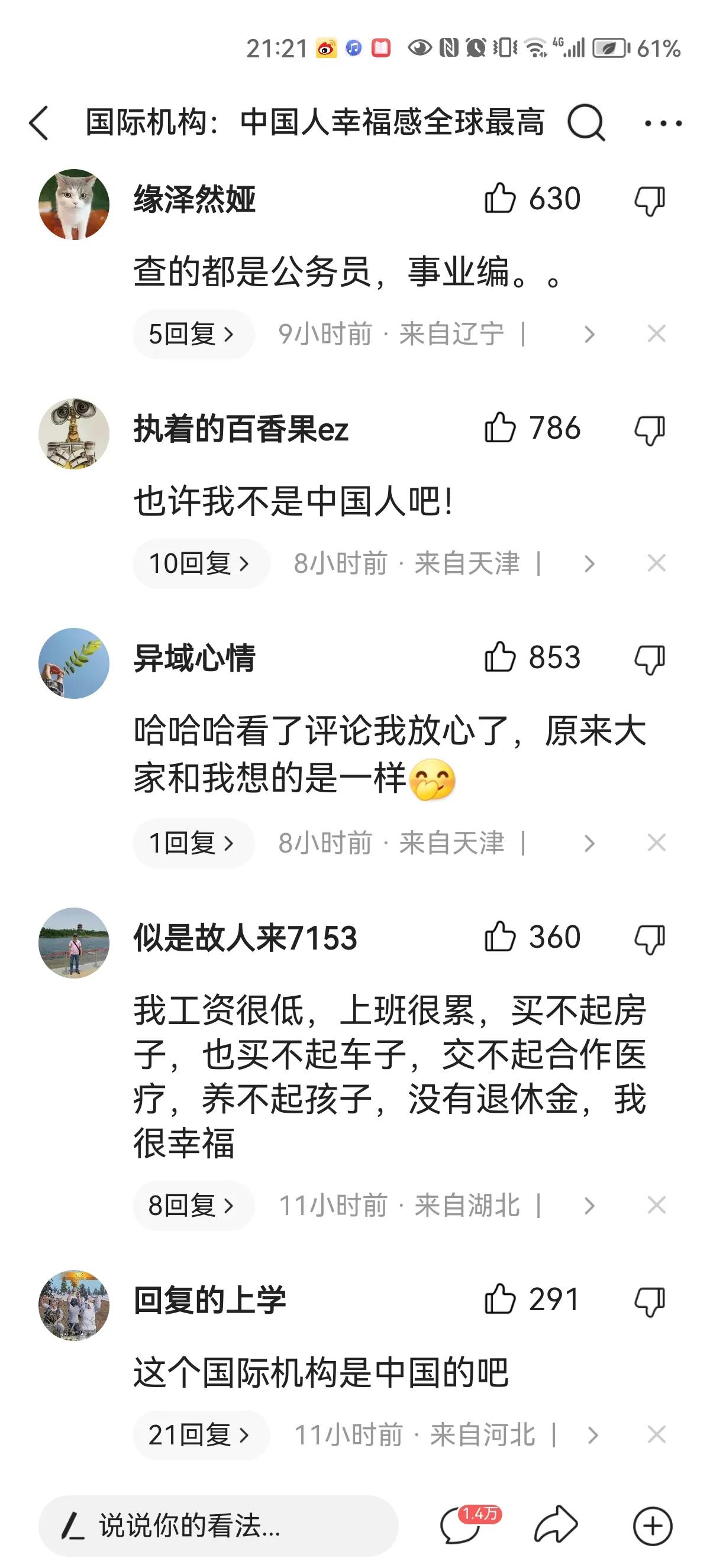Image resolution: width=710 pixels, height=1568 pixels.
Task: View 缘泽然娅's cat avatar
Action: coord(75,204)
